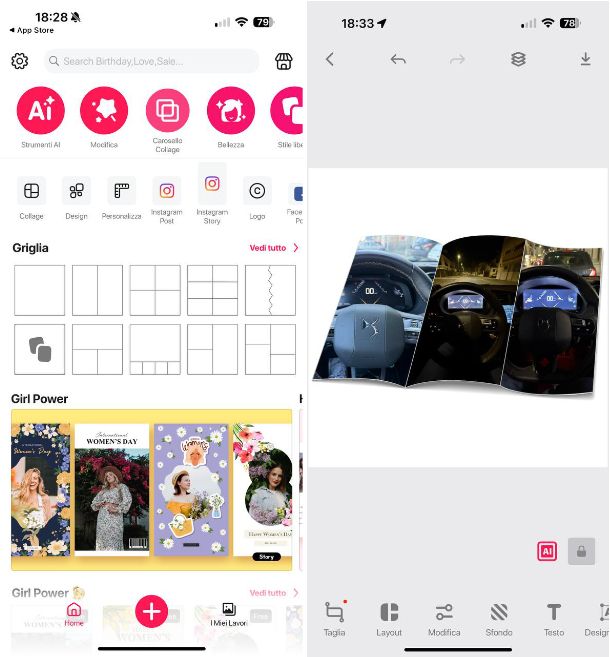Switch to I Miei Lavori tab

tap(228, 613)
